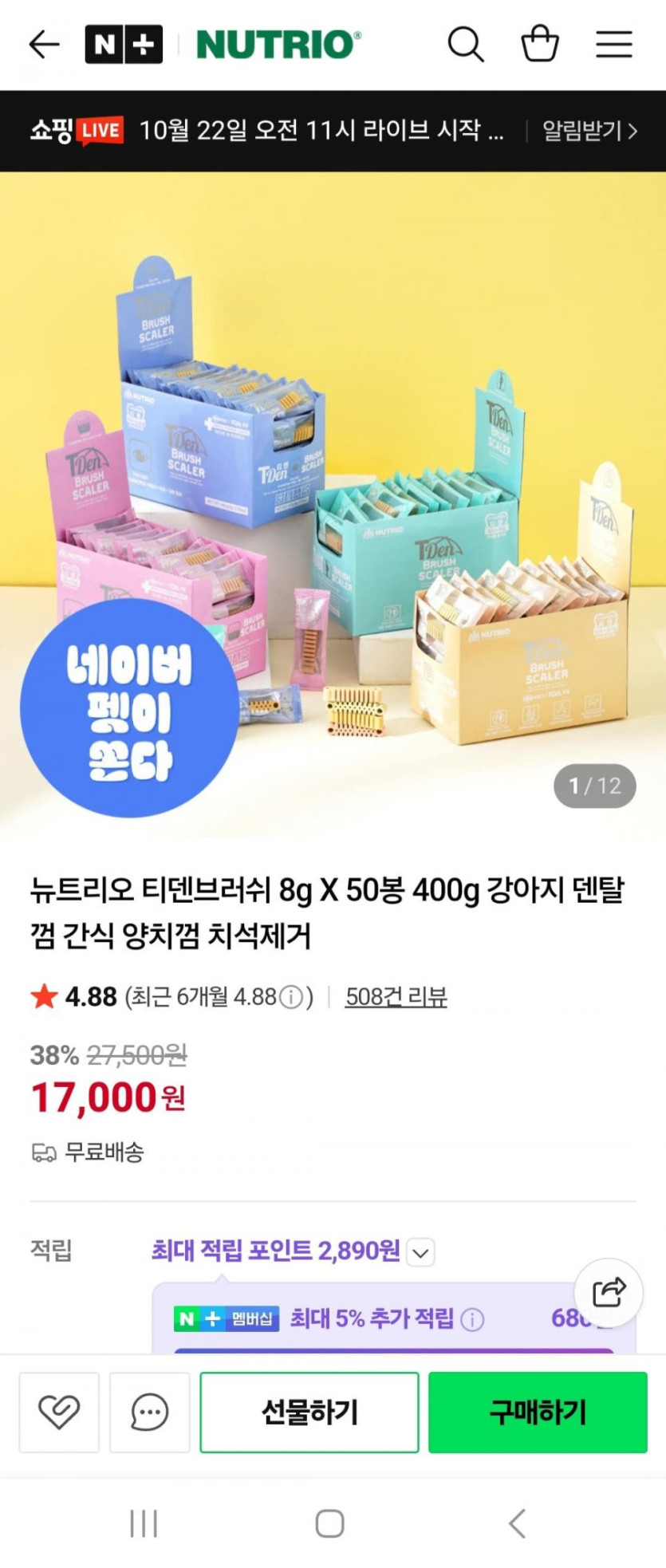Tap 구매하기 to purchase

(538, 1412)
